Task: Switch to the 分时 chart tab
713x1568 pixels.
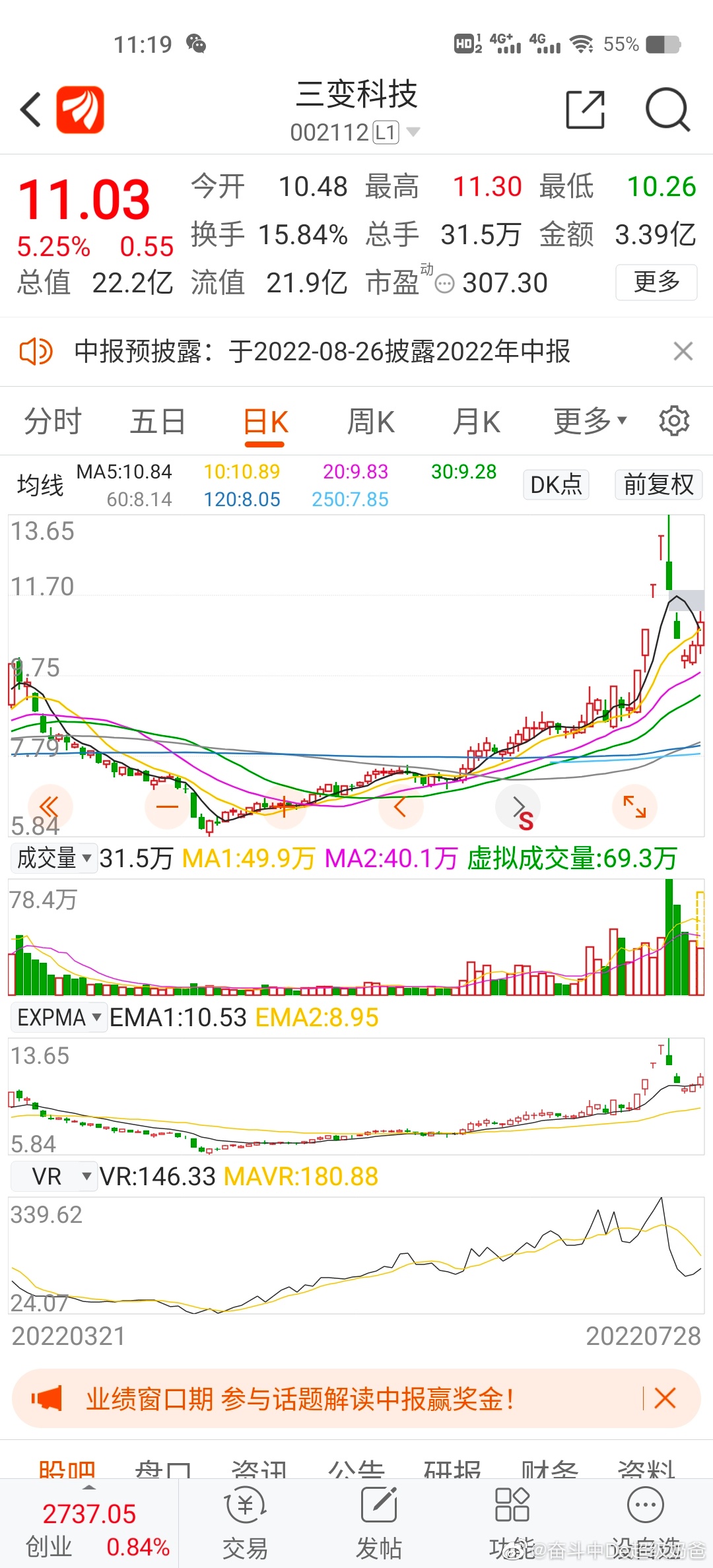Action: [53, 421]
